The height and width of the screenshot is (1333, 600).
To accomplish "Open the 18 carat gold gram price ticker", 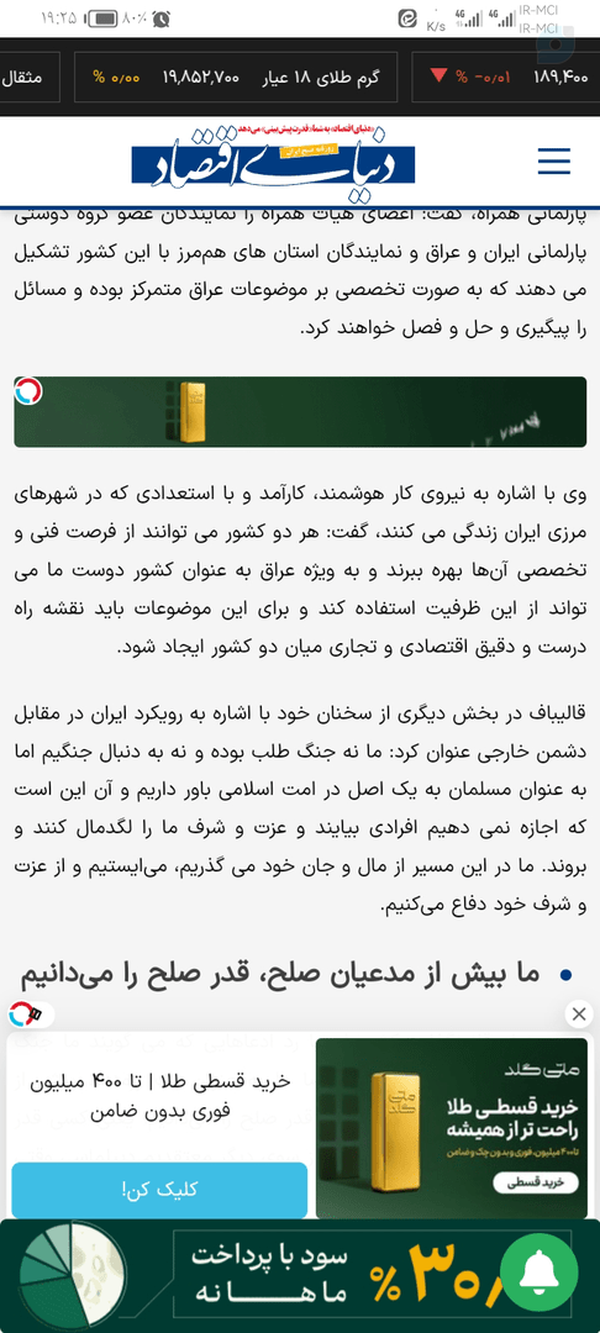I will [236, 77].
